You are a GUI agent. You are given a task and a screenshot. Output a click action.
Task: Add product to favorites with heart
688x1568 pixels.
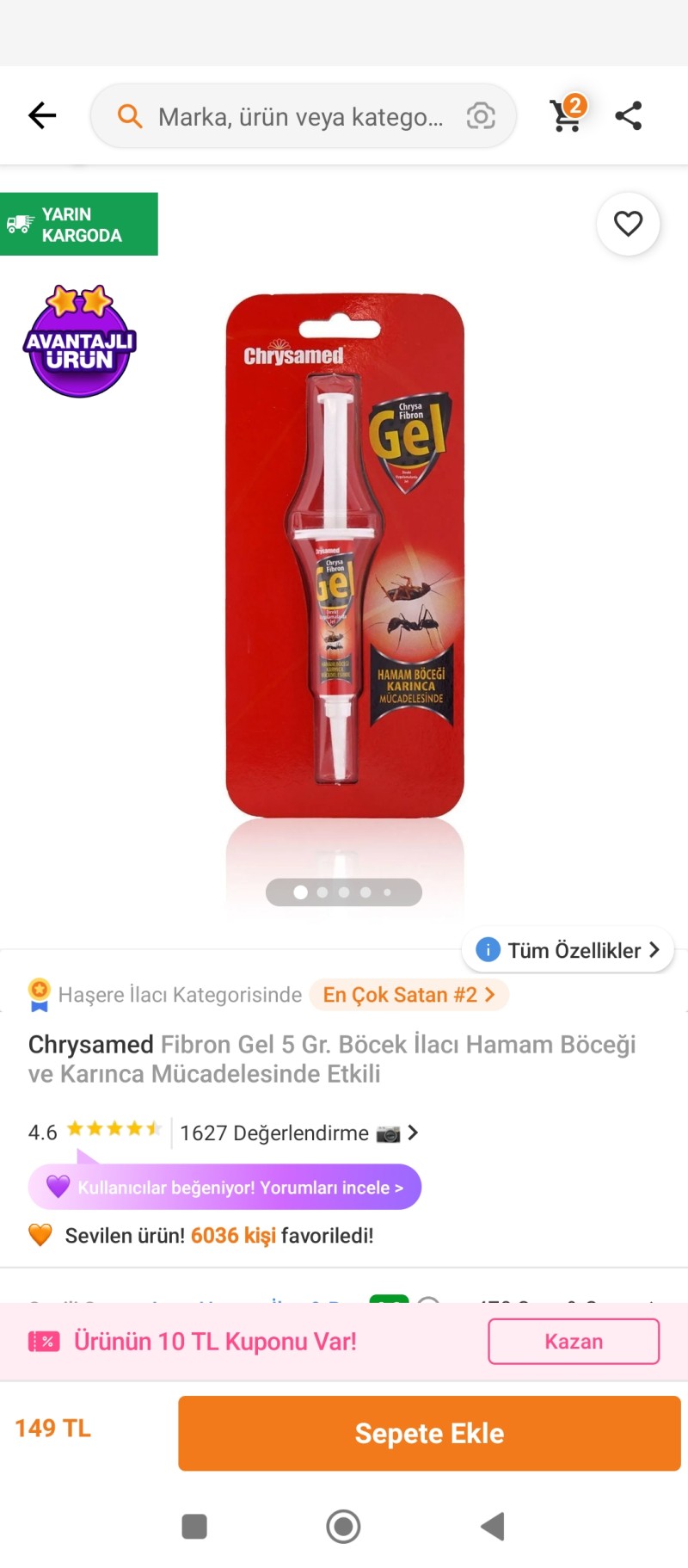[629, 224]
